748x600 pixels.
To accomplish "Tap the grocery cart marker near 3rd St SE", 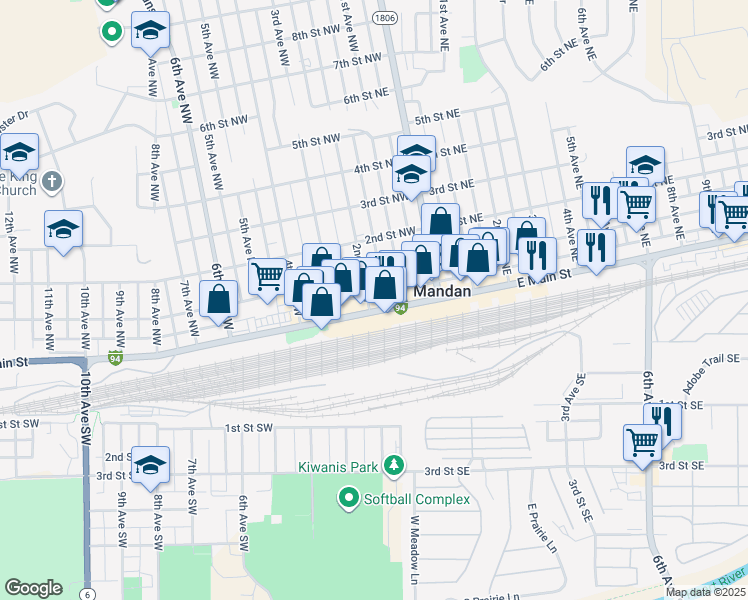I will tap(642, 441).
